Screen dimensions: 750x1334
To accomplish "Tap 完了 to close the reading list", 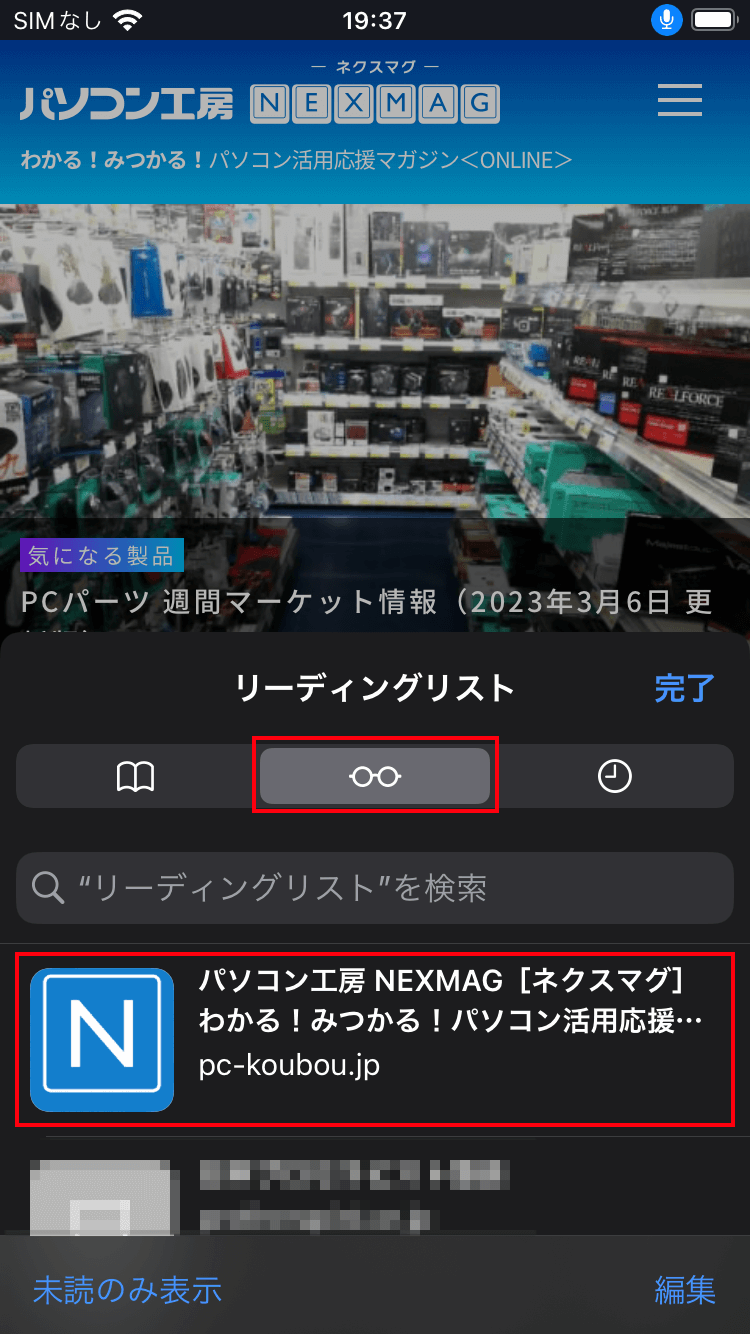I will click(685, 688).
